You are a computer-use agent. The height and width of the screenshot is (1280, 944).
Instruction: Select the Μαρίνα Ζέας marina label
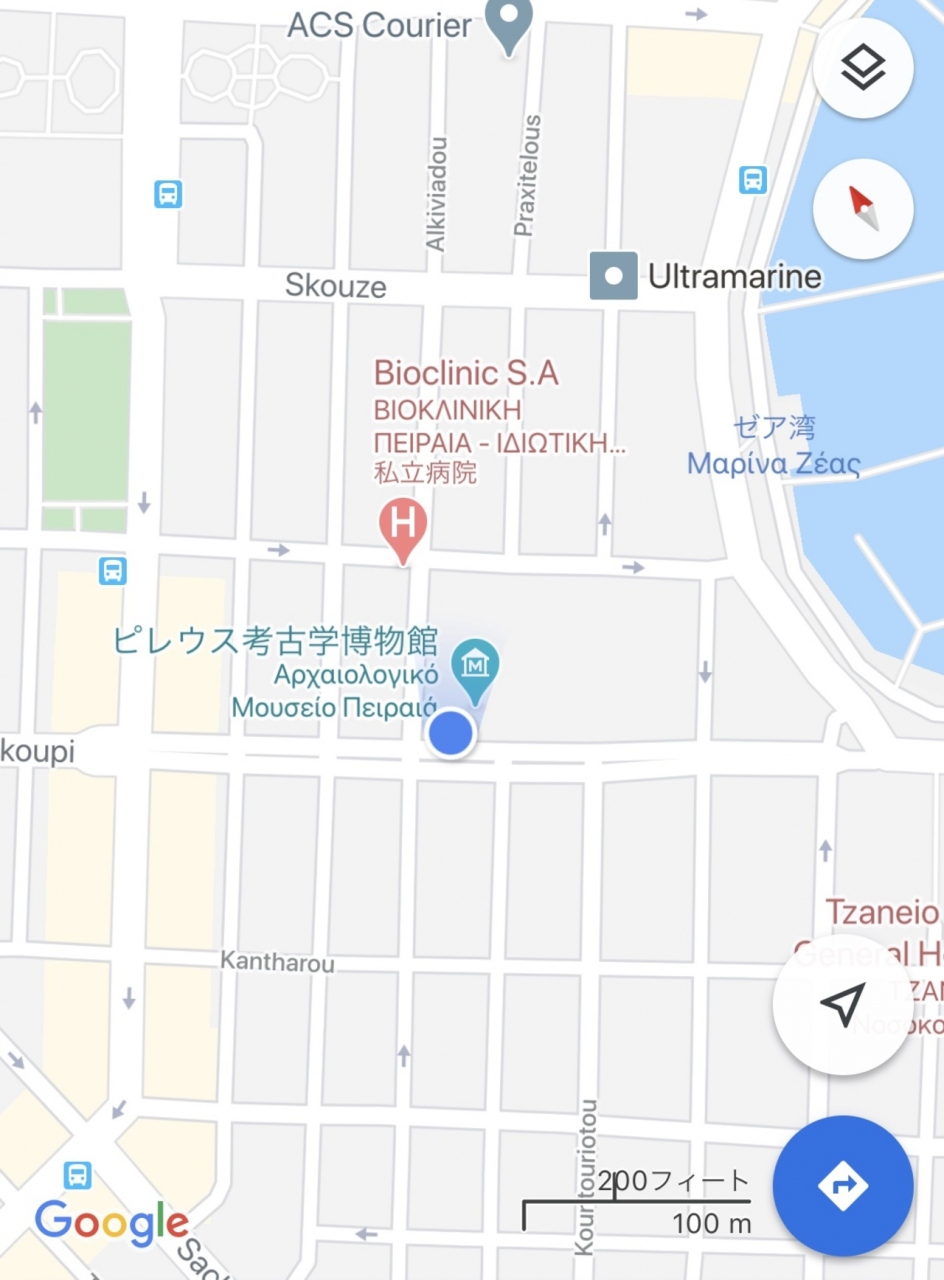pos(773,464)
